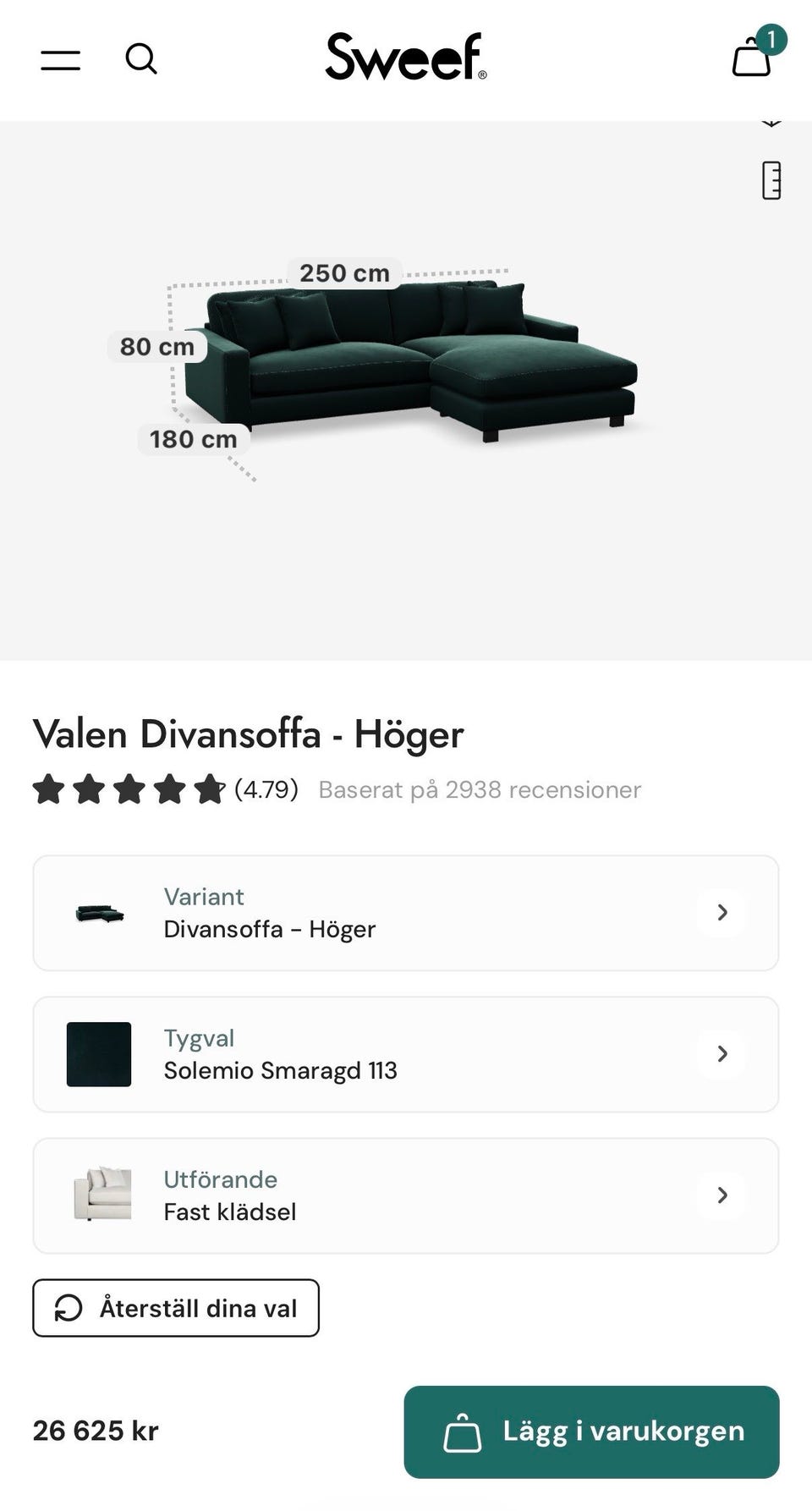Screen dimensions: 812x1511
Task: Open the search magnifier
Action: click(141, 58)
